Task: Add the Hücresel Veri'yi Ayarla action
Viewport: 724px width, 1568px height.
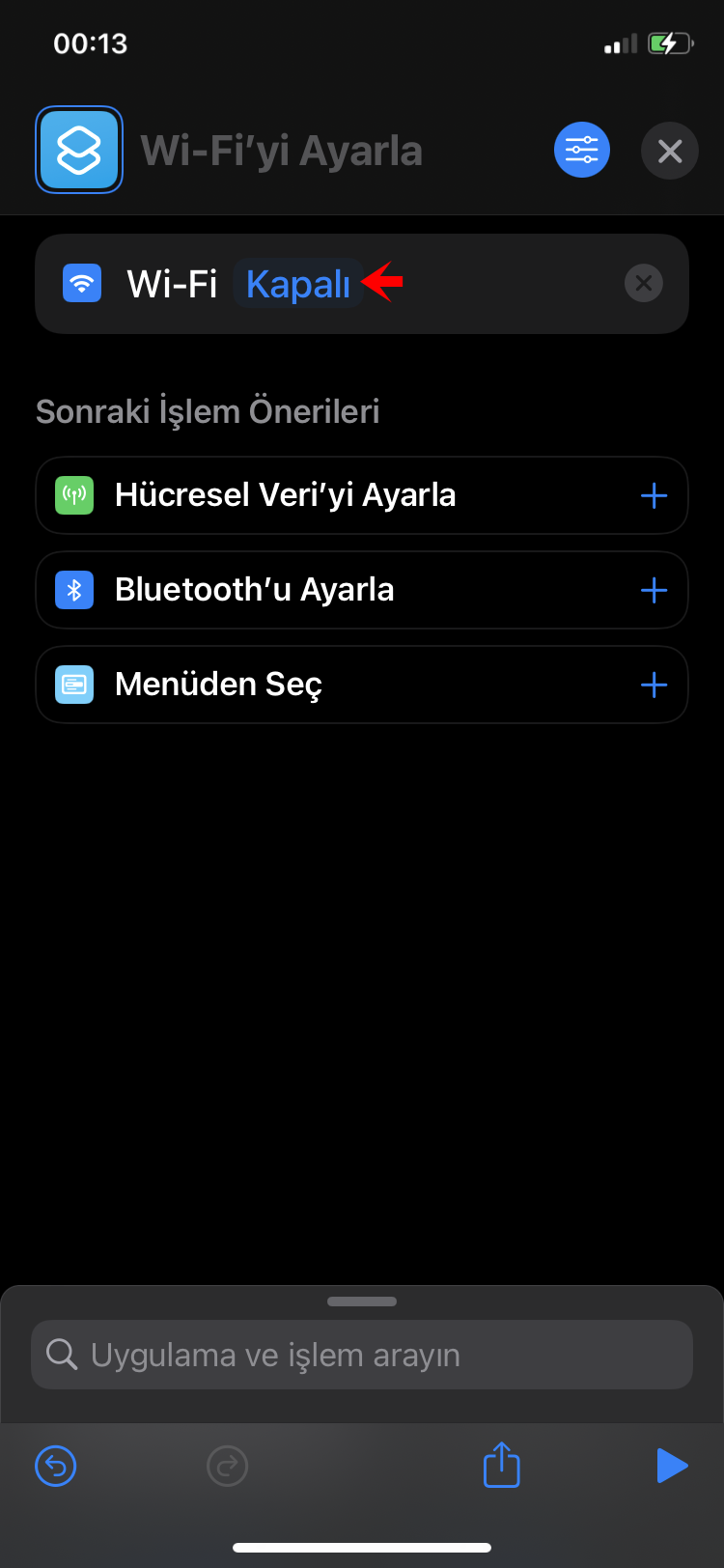Action: (x=654, y=495)
